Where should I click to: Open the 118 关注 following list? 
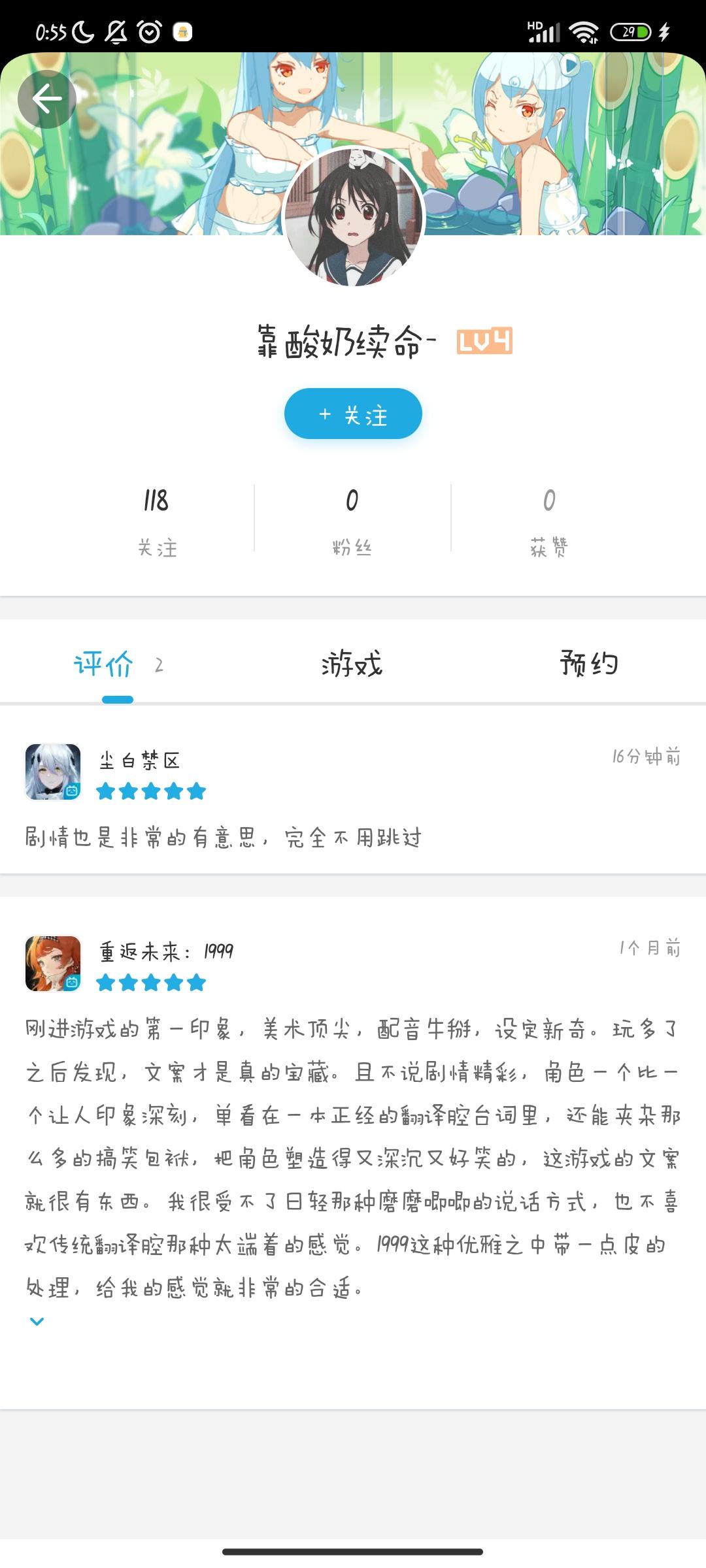(156, 520)
